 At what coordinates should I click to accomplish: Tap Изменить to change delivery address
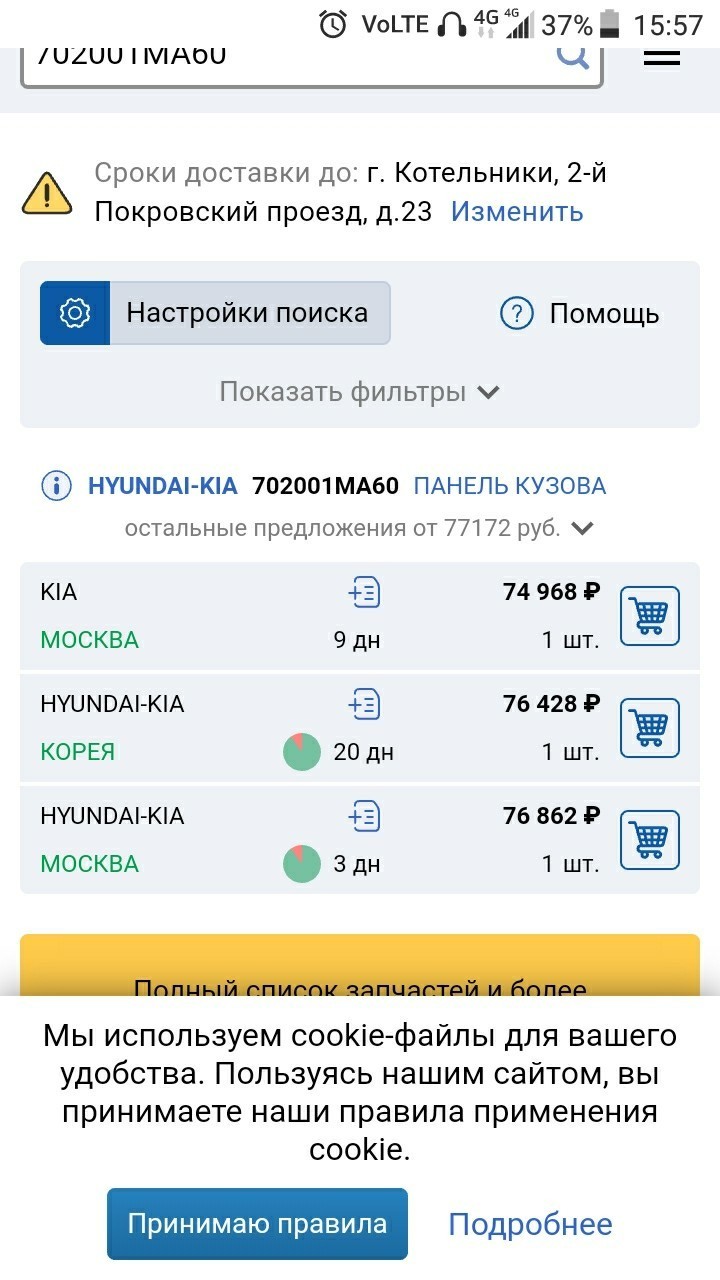click(516, 212)
